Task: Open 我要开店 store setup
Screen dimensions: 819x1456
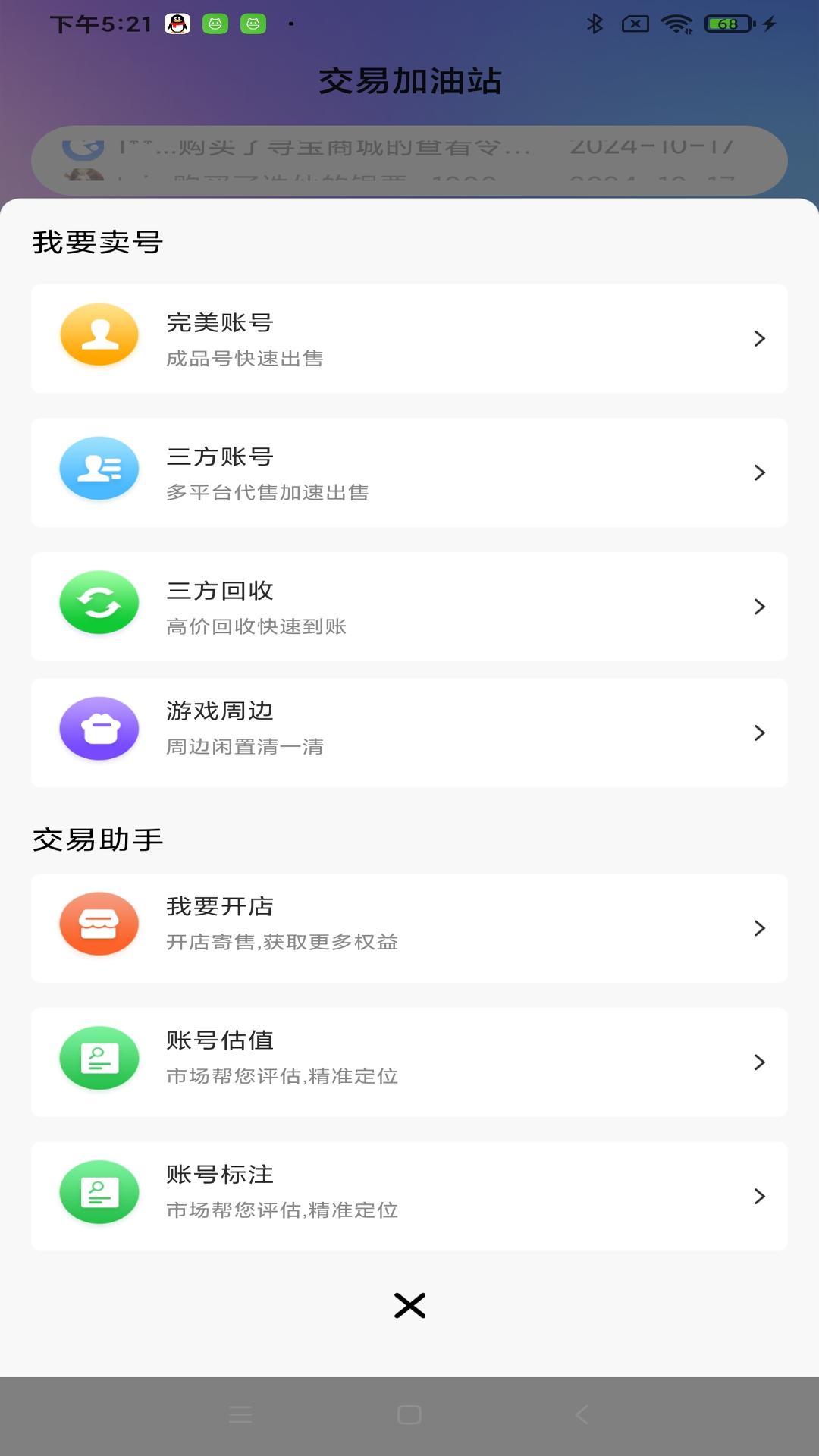Action: pos(409,927)
